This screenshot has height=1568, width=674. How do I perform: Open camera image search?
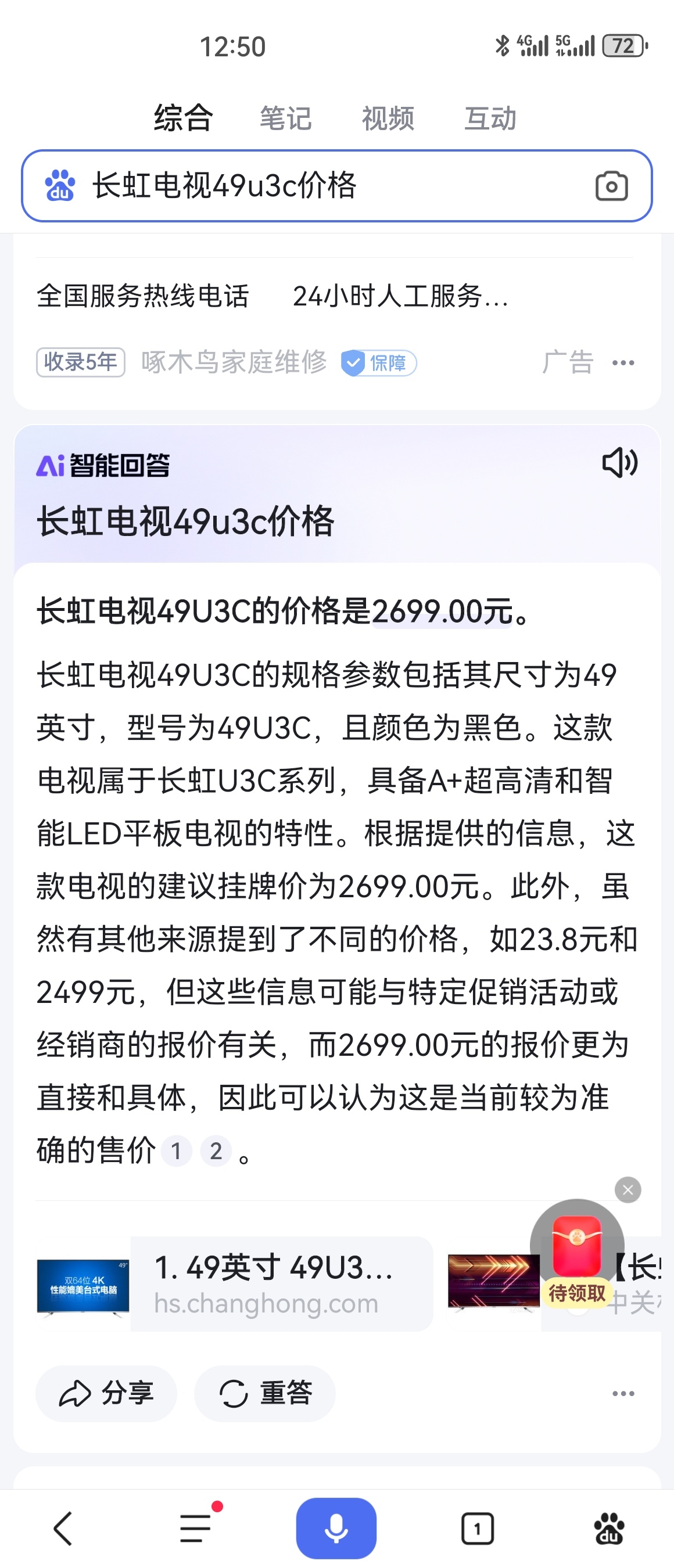[x=611, y=186]
